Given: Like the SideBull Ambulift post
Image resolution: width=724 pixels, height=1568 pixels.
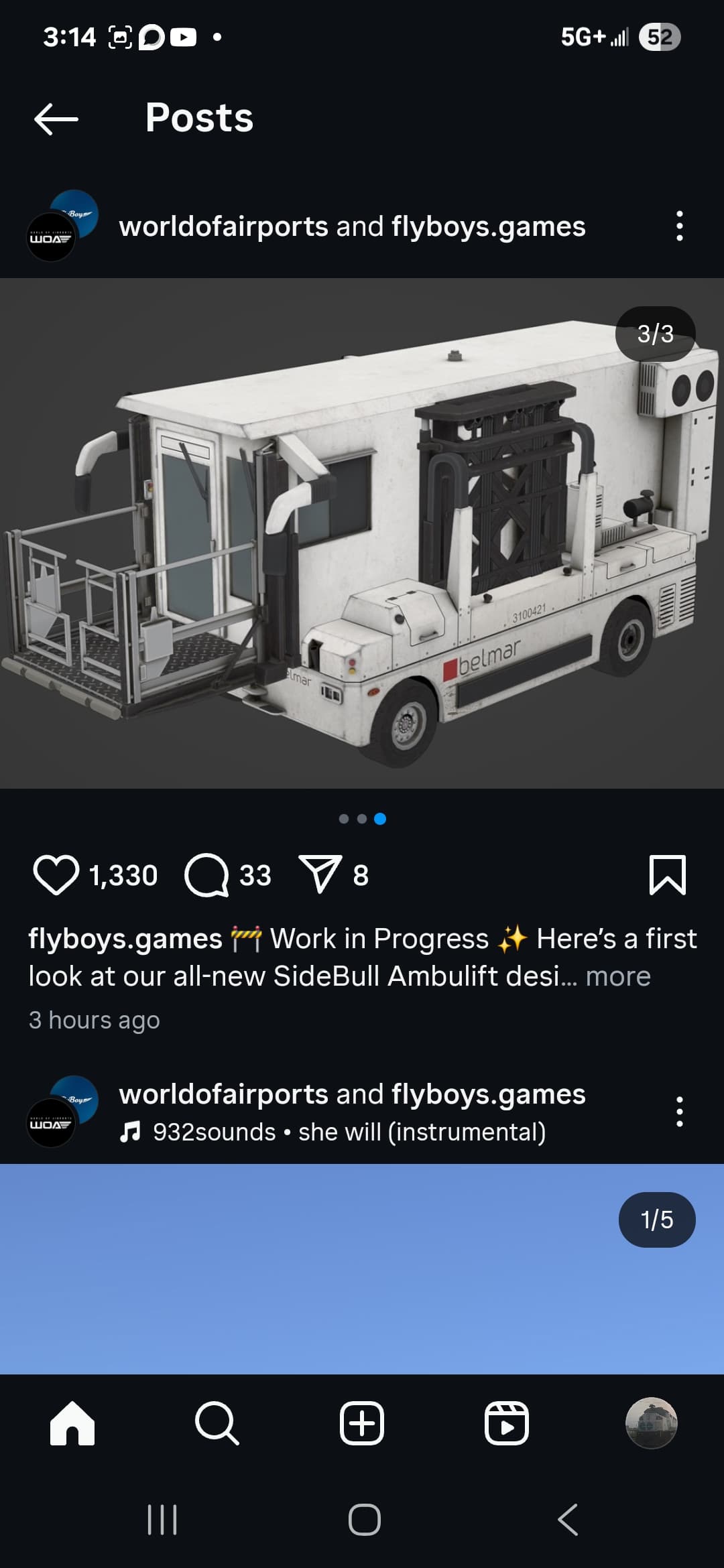Looking at the screenshot, I should (x=56, y=875).
